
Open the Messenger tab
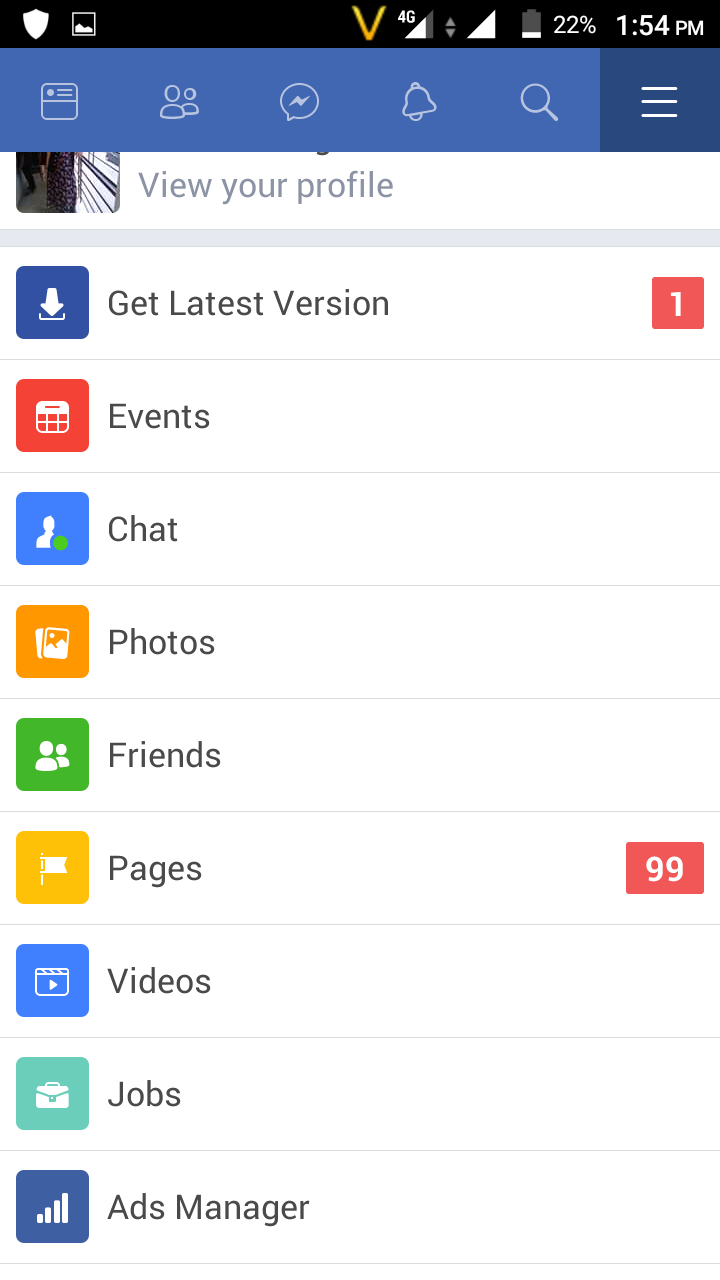[x=299, y=101]
